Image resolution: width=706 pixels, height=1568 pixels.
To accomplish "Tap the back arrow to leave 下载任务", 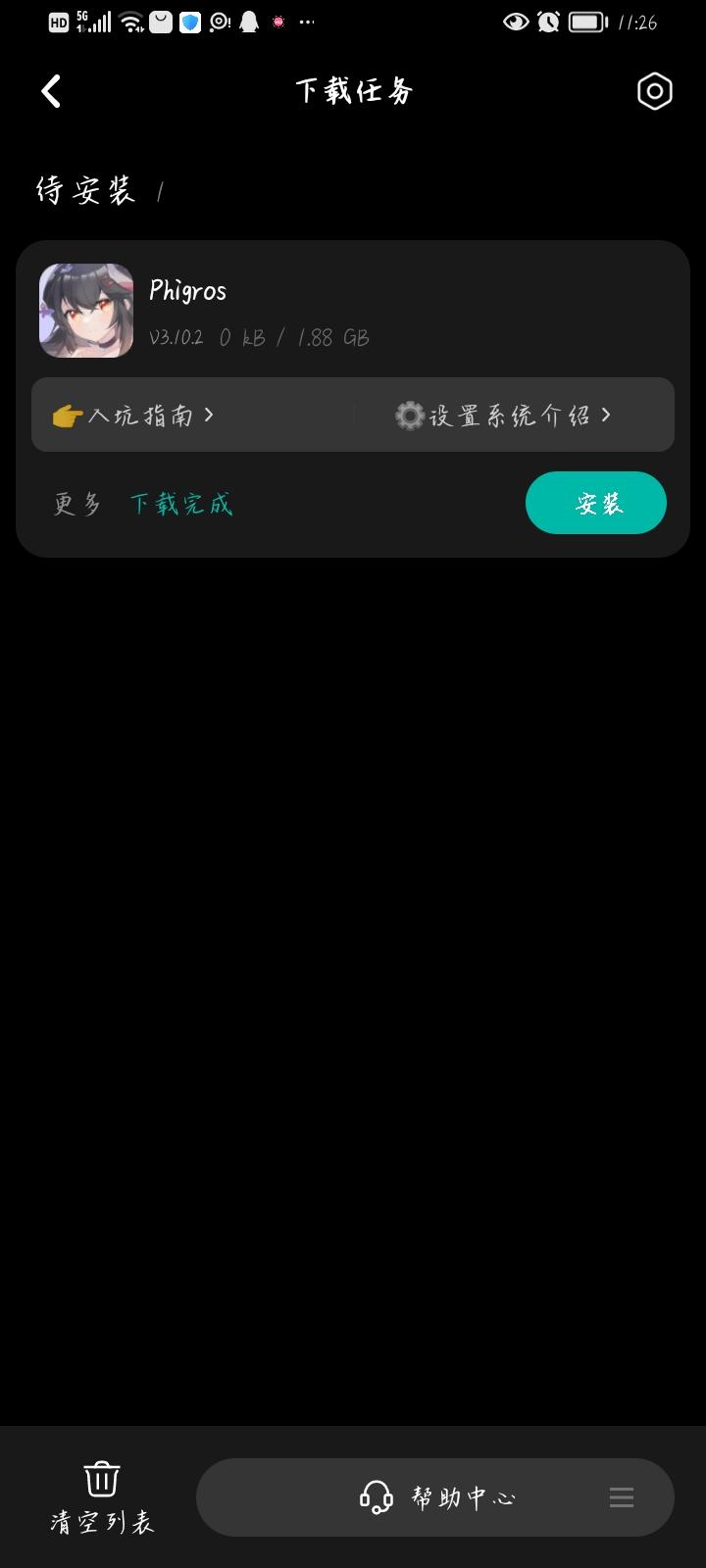I will [49, 90].
